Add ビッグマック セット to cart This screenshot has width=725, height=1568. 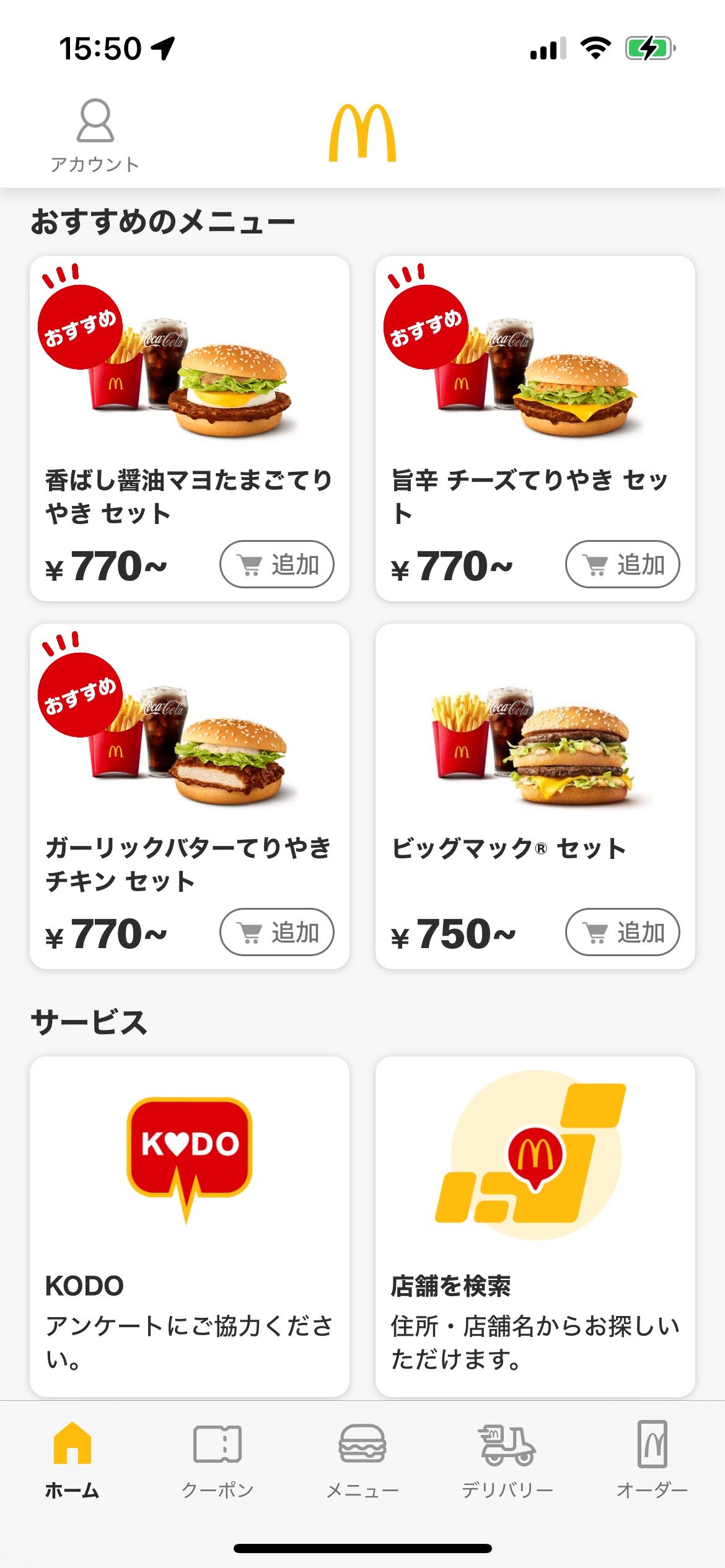622,932
